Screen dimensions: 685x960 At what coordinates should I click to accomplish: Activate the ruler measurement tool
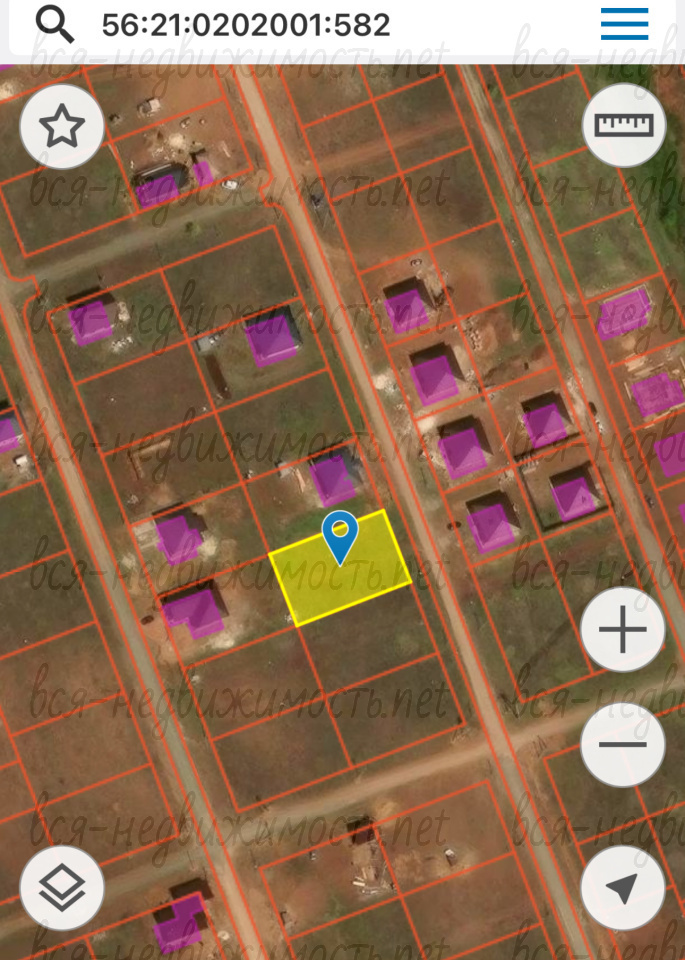pyautogui.click(x=623, y=124)
